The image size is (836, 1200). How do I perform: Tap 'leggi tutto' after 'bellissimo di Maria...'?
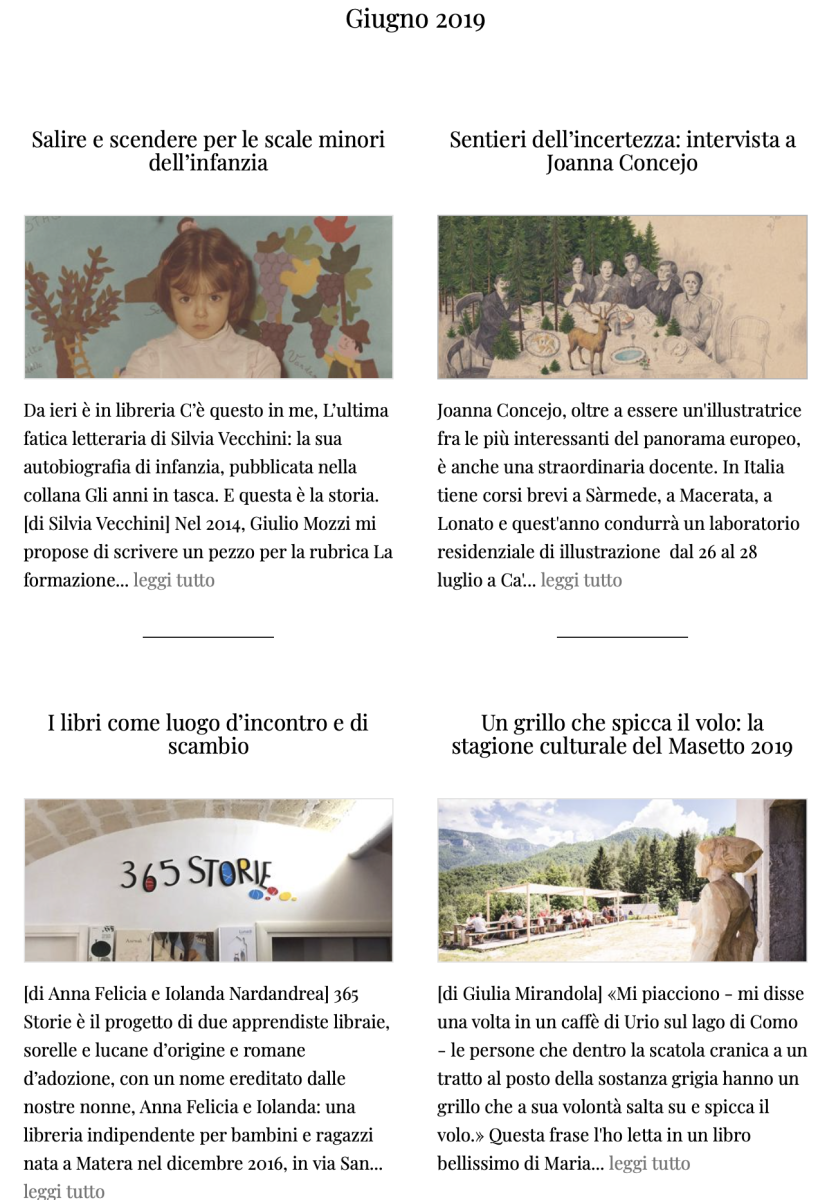tap(649, 1163)
